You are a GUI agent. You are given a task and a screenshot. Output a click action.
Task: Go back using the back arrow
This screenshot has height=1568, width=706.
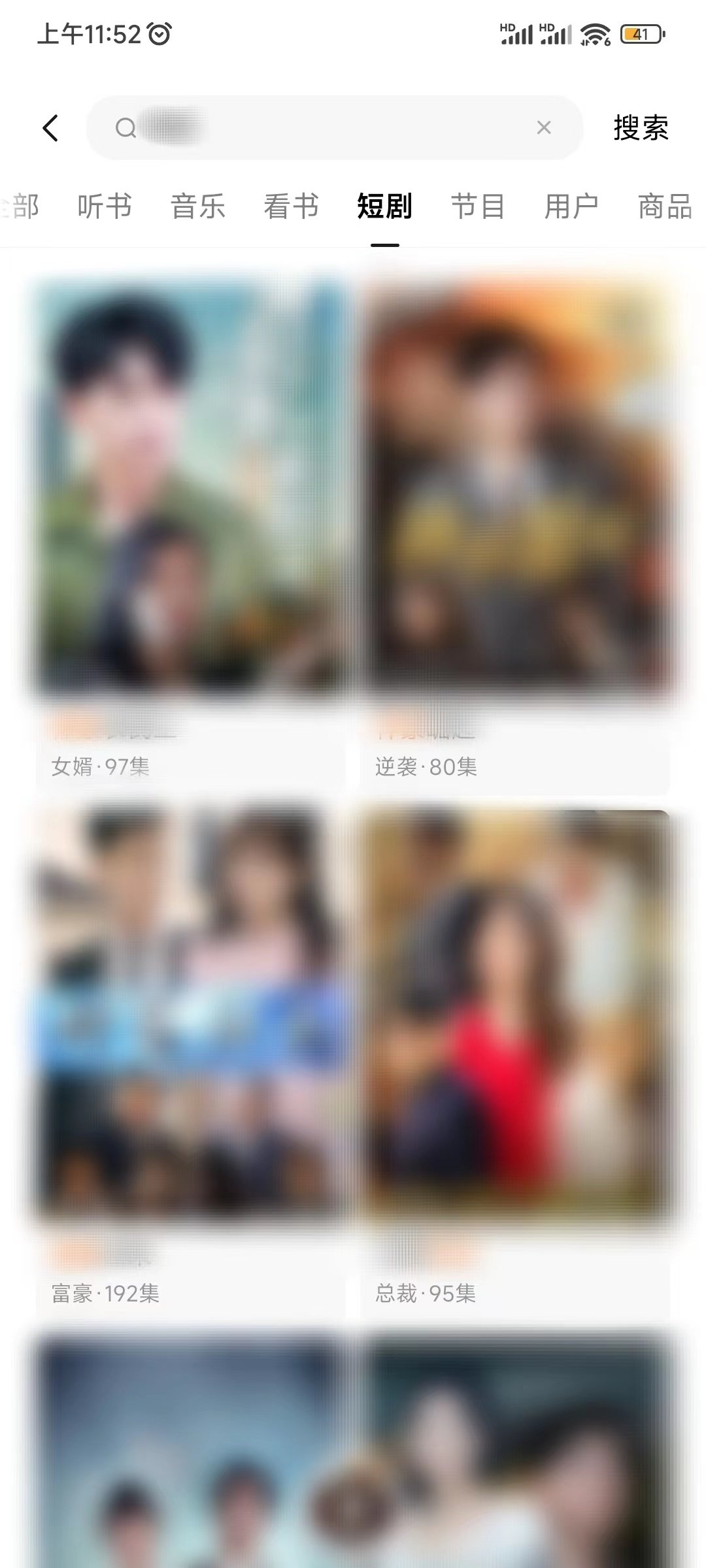(x=50, y=128)
